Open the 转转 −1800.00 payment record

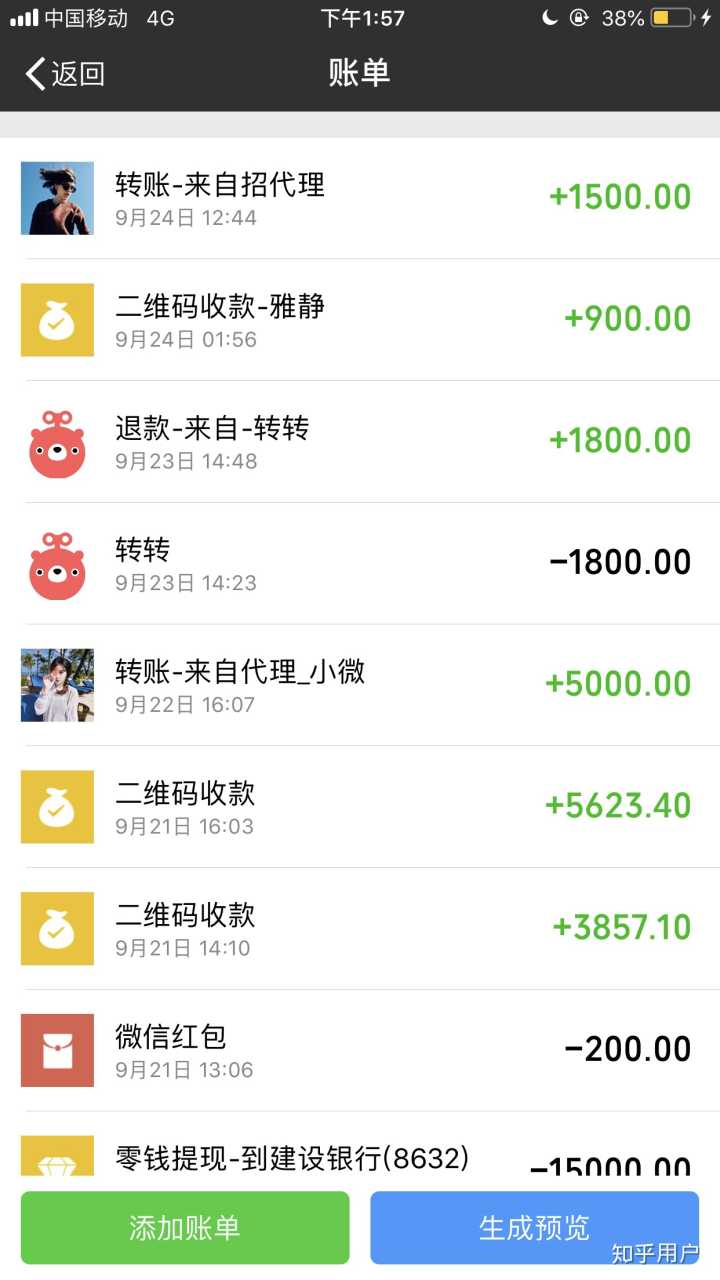360,564
